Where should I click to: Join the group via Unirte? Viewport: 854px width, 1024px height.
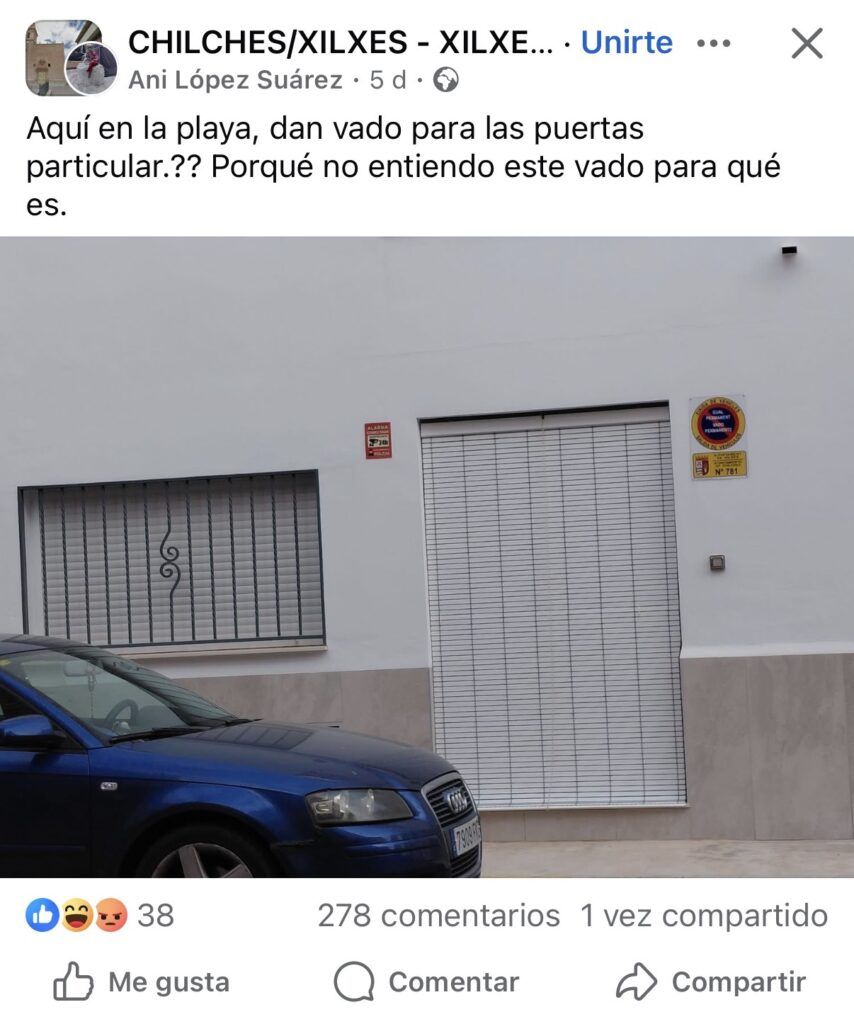click(x=626, y=42)
